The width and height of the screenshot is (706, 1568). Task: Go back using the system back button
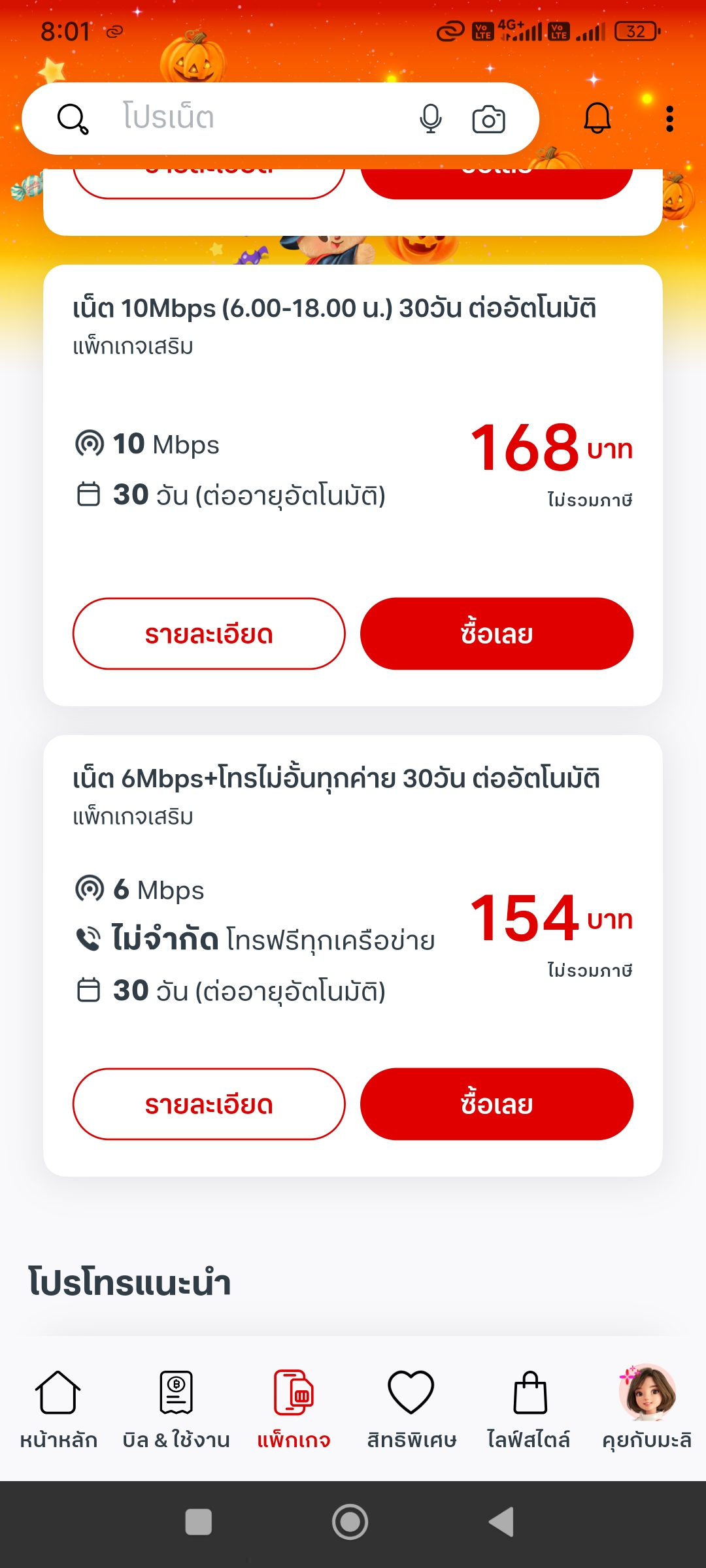pyautogui.click(x=501, y=1522)
